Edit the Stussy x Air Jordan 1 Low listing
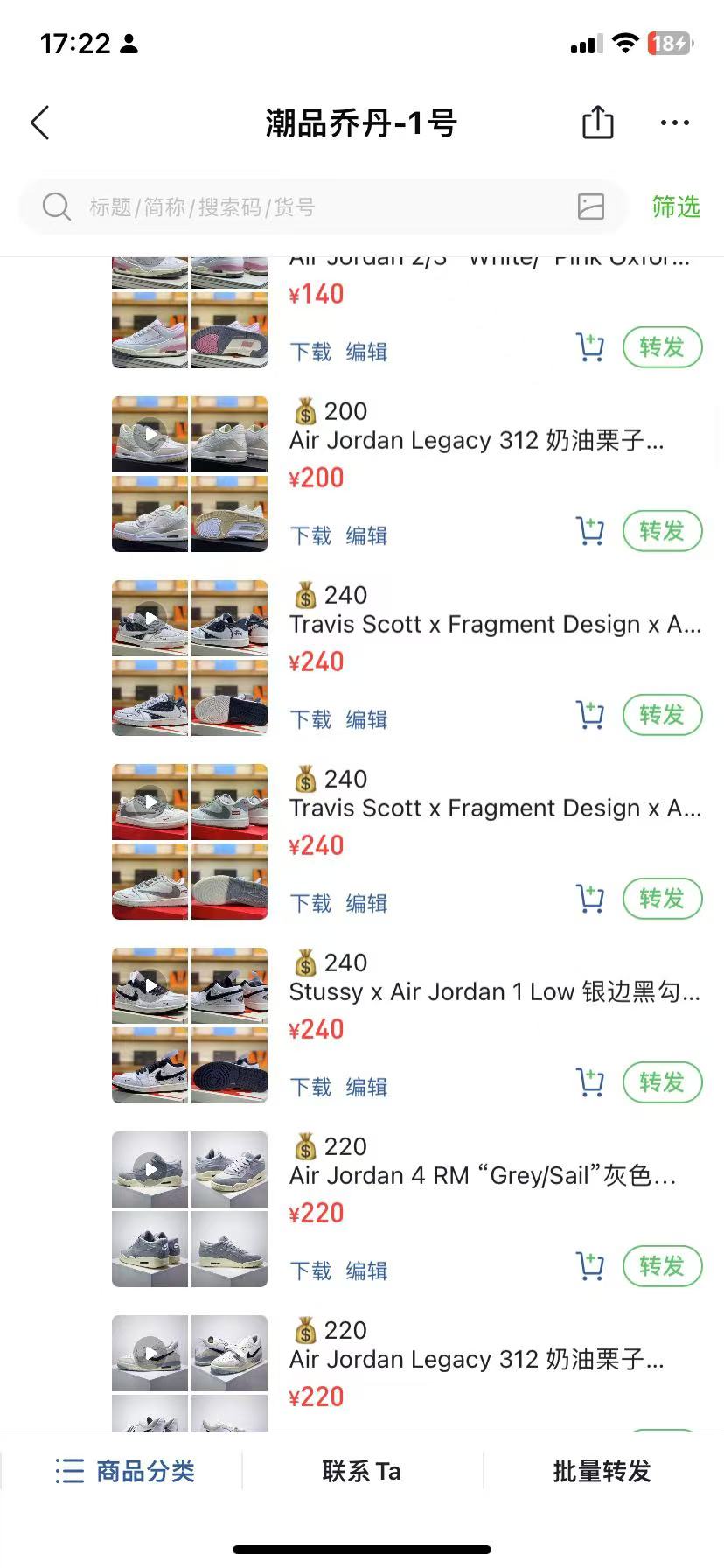The height and width of the screenshot is (1568, 724). click(366, 1087)
